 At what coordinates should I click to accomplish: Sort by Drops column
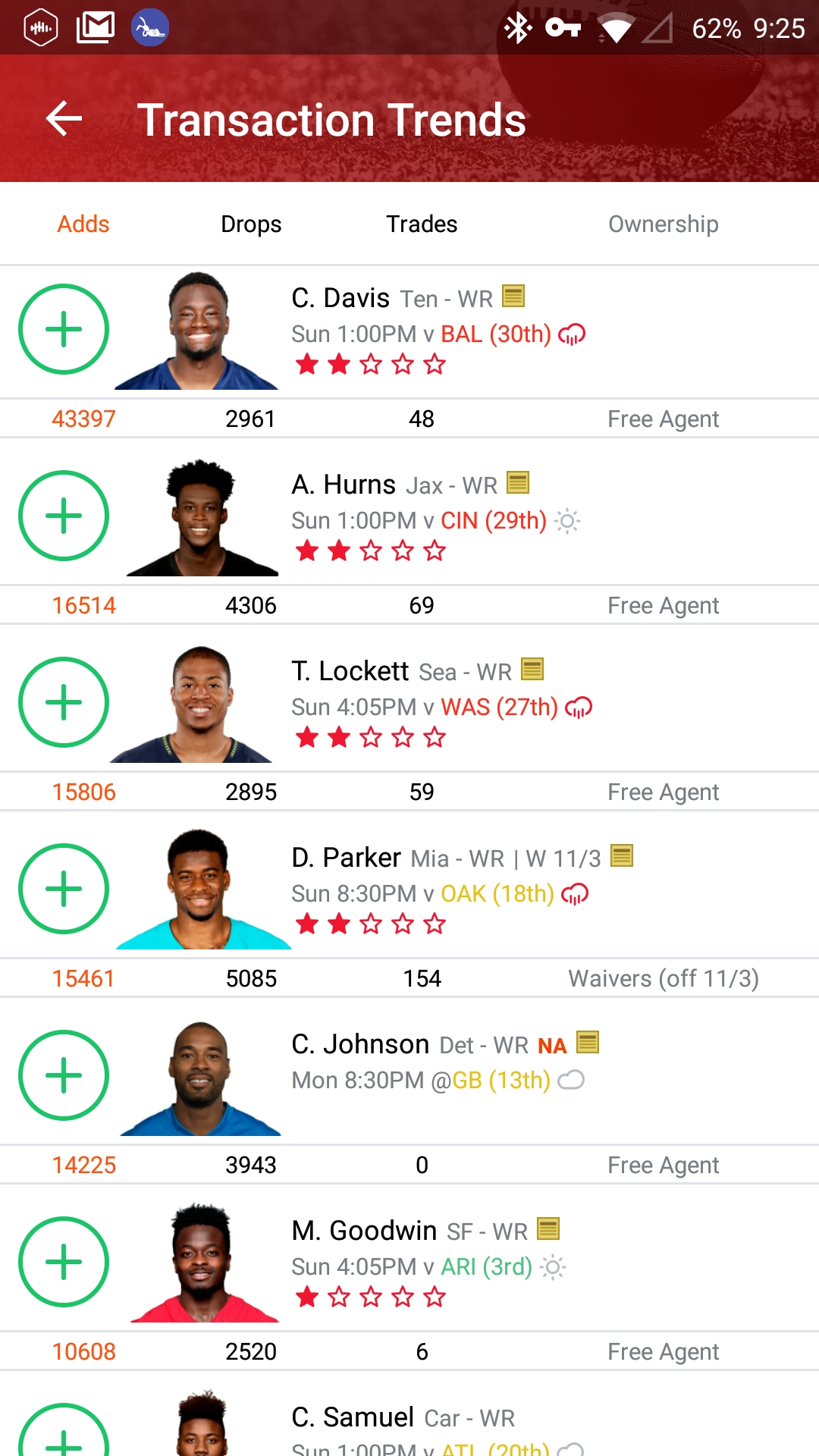(x=251, y=224)
